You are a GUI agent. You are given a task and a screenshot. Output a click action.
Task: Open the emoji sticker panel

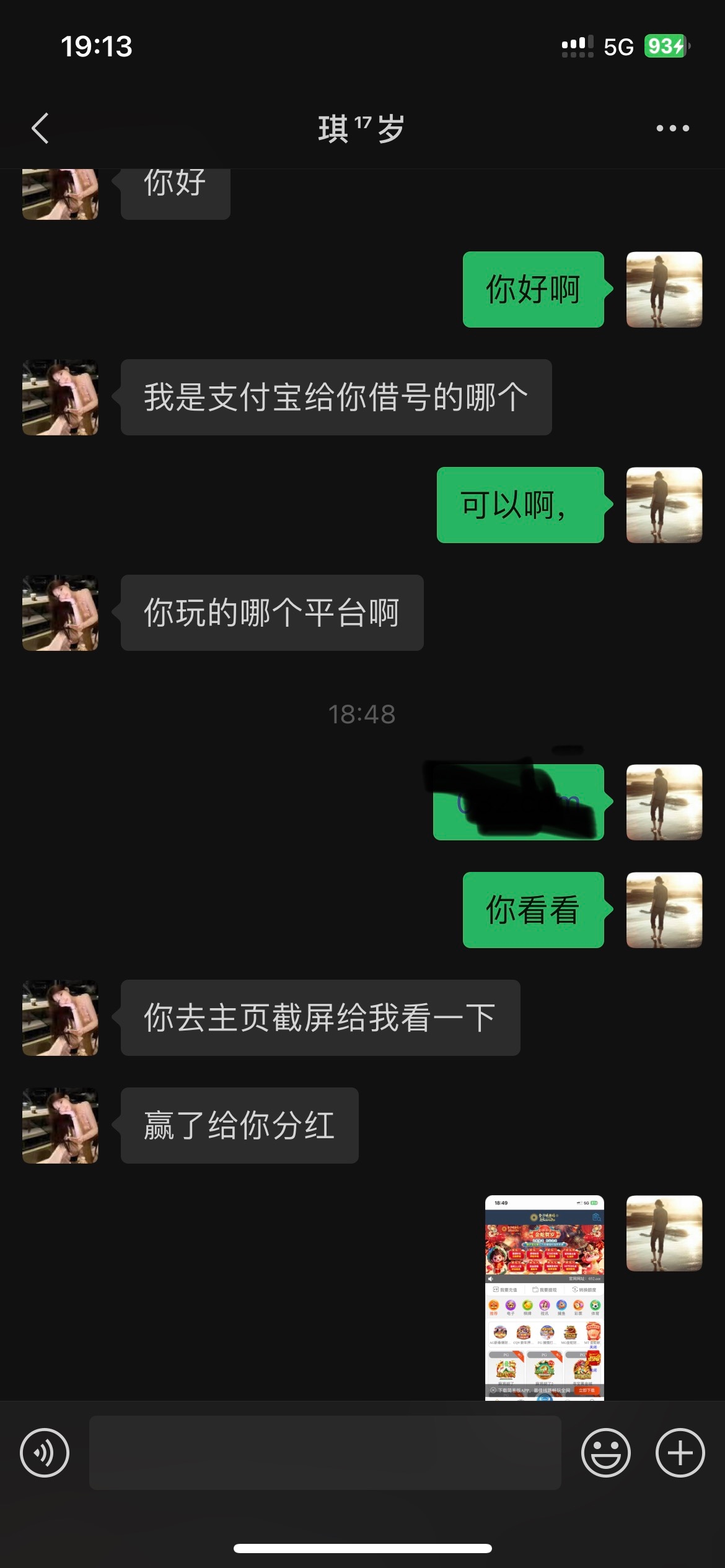pyautogui.click(x=605, y=1453)
